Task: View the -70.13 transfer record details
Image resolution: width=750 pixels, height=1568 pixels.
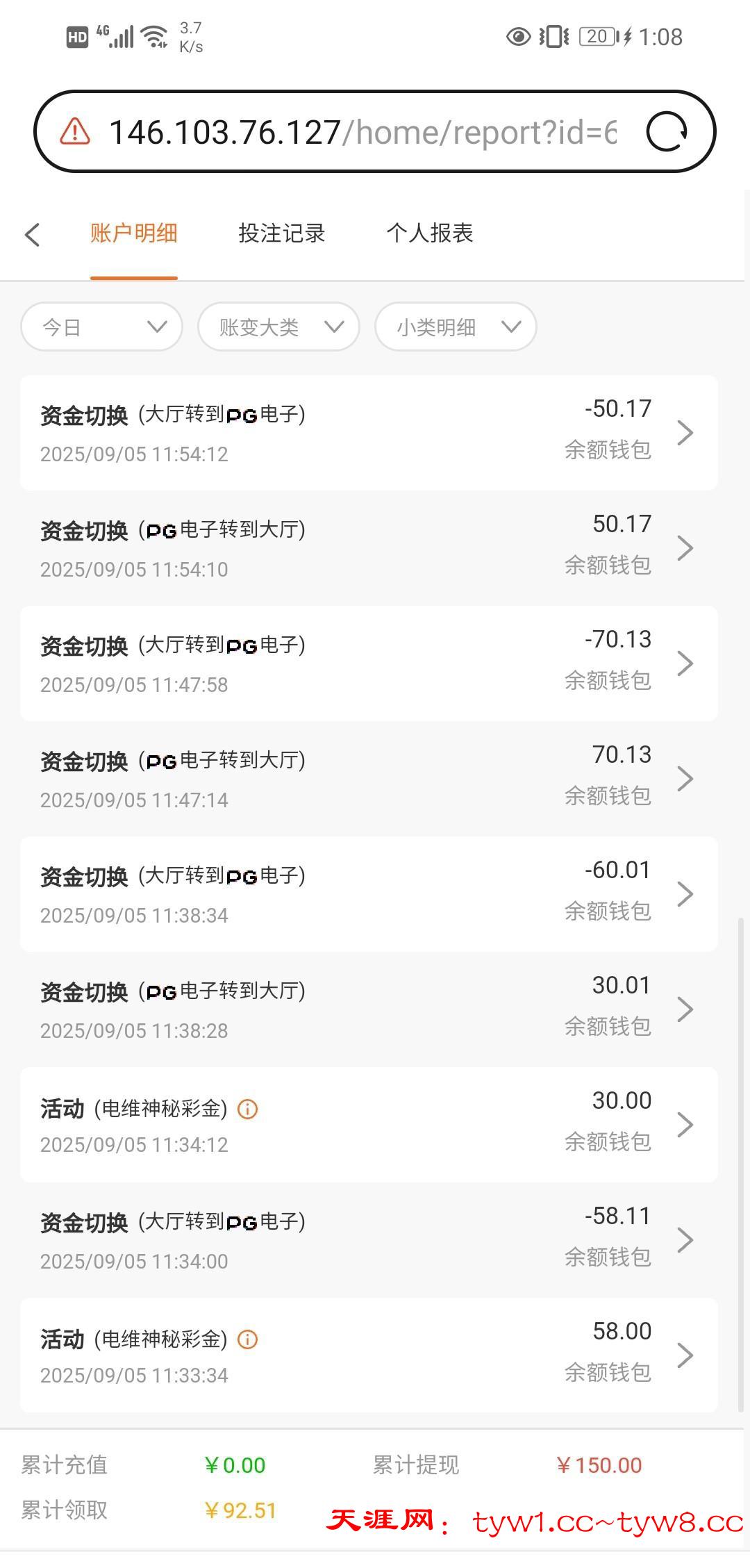Action: click(368, 663)
